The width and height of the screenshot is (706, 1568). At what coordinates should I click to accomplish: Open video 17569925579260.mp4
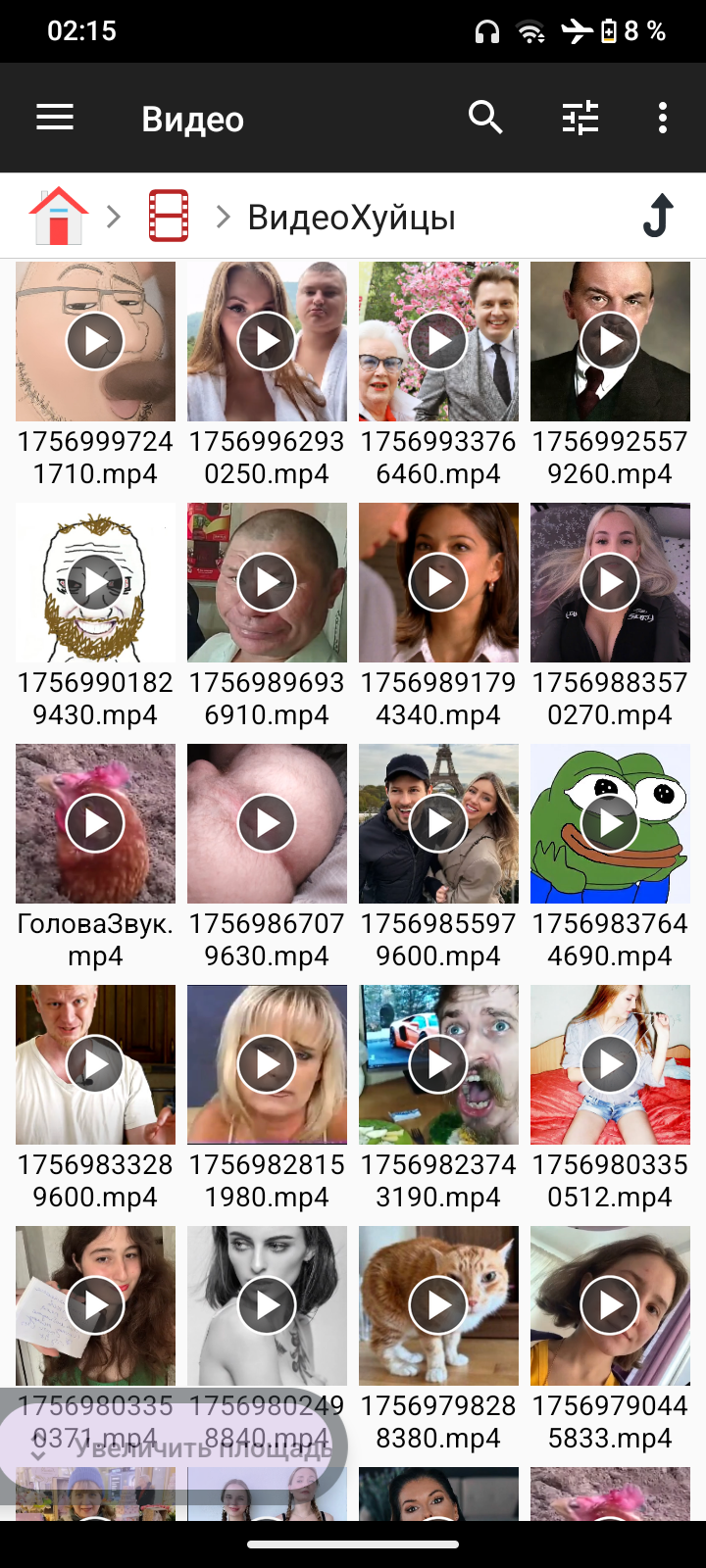(x=610, y=341)
